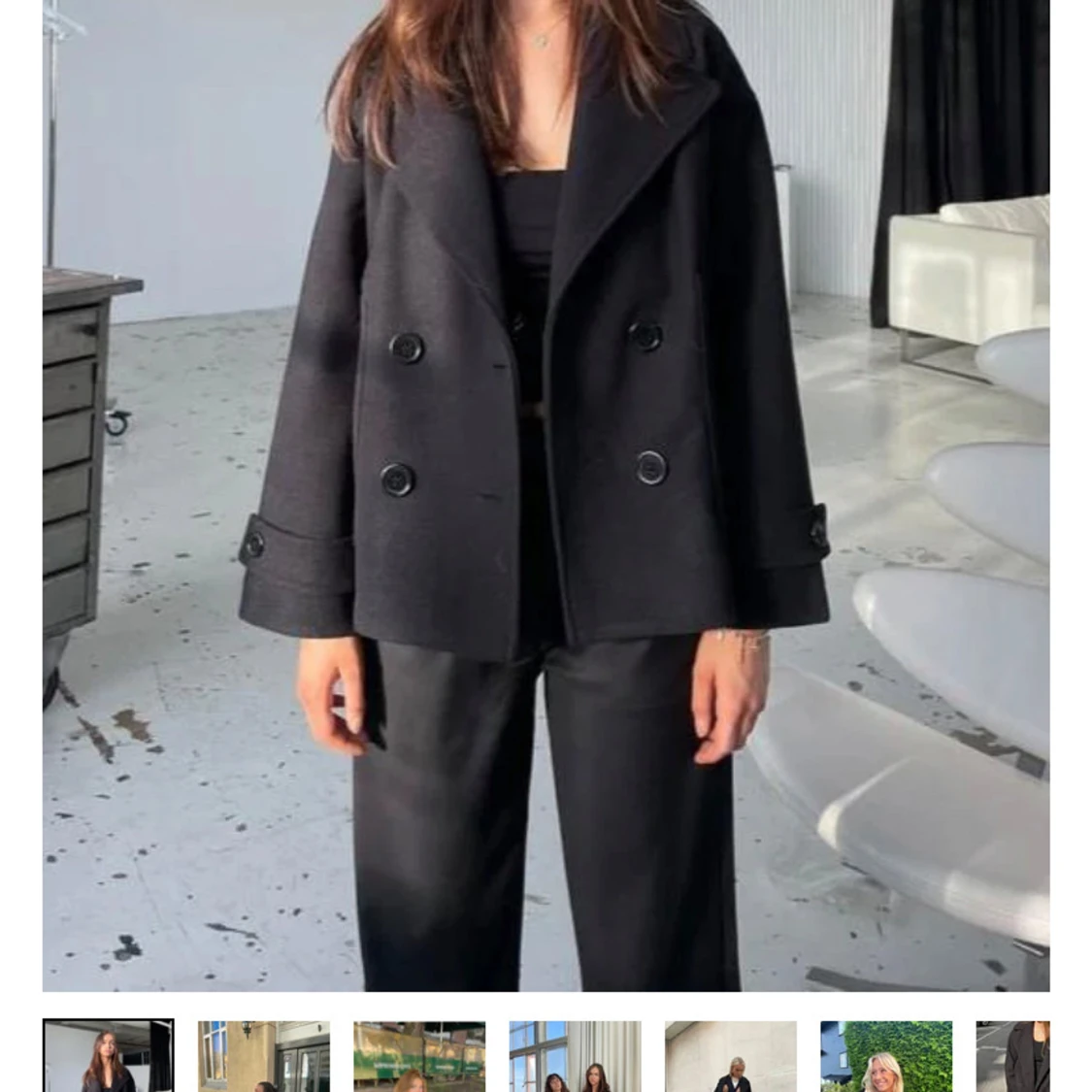Show the thumbnail with the ivy hedge
The image size is (1092, 1092).
(x=885, y=1056)
